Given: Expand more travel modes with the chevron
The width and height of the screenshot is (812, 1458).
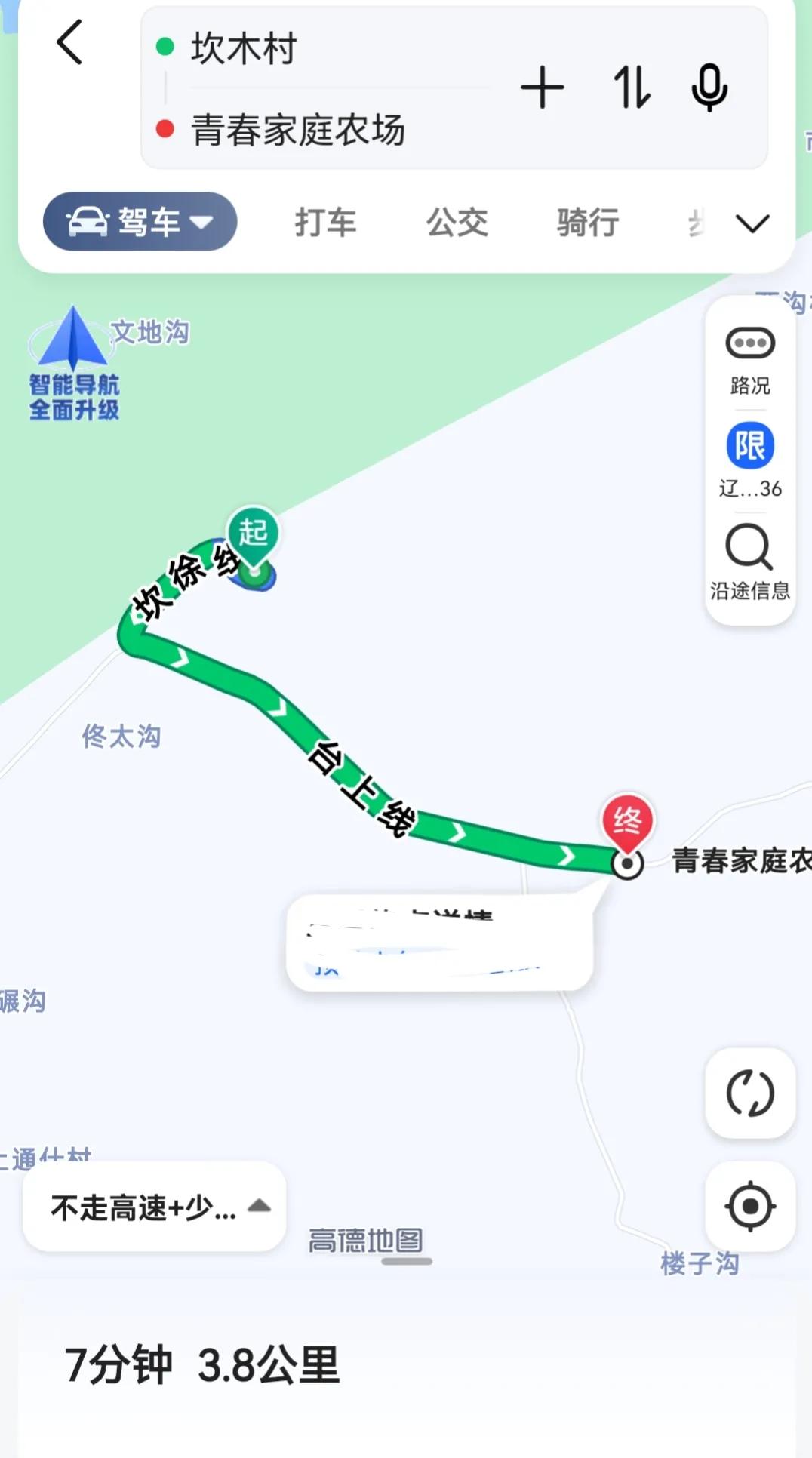Looking at the screenshot, I should pyautogui.click(x=752, y=223).
